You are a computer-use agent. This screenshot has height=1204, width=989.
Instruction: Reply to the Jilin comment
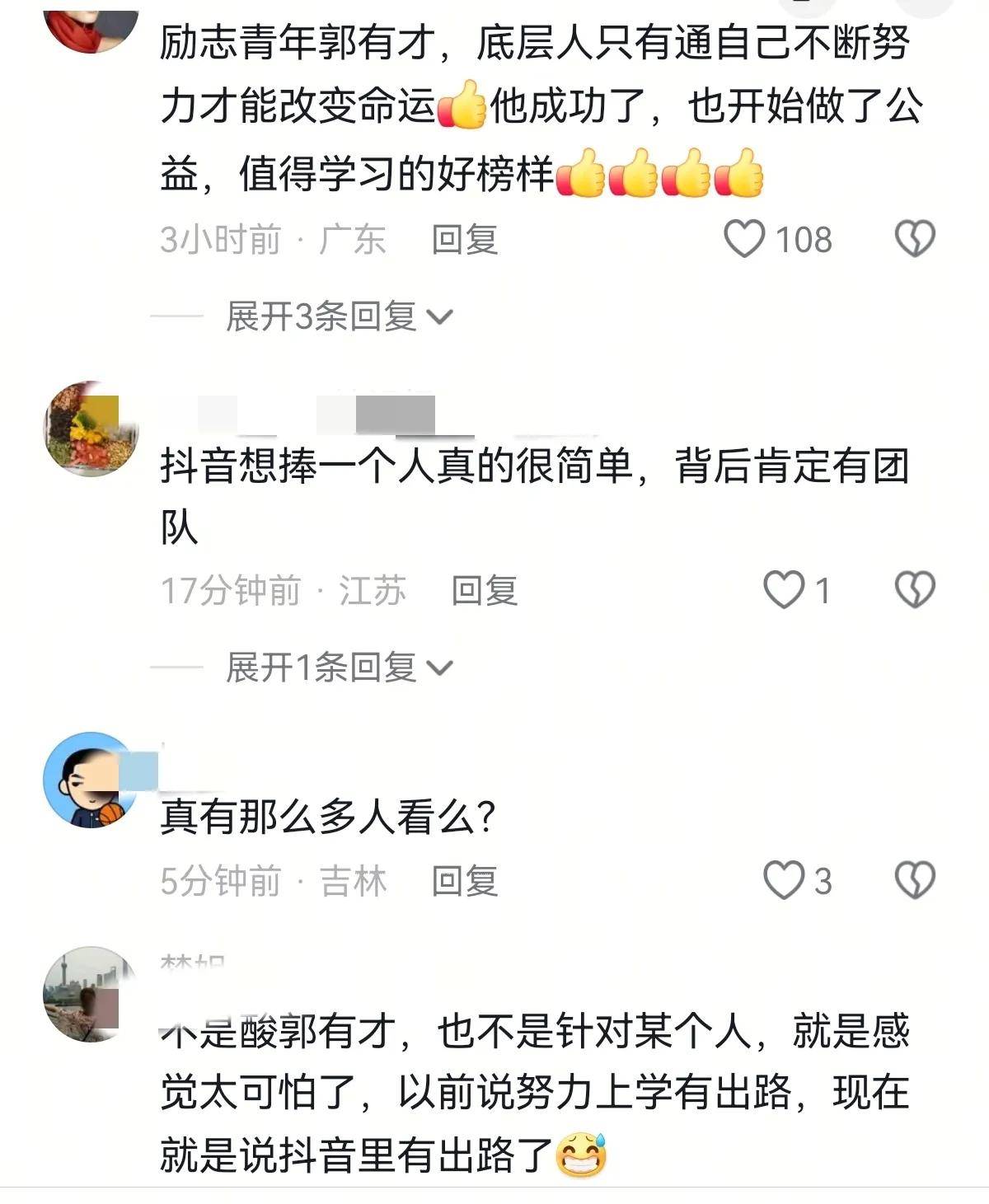pos(465,882)
